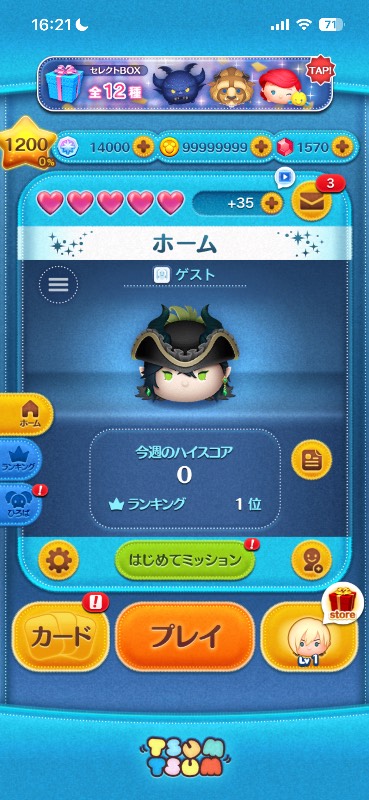Open settings gear
369x800 pixels.
(x=59, y=560)
